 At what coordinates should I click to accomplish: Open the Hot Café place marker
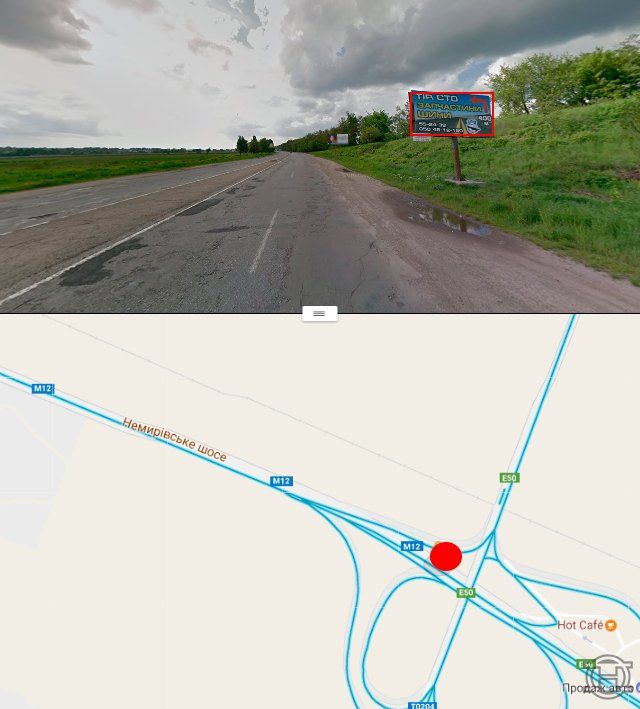[611, 625]
